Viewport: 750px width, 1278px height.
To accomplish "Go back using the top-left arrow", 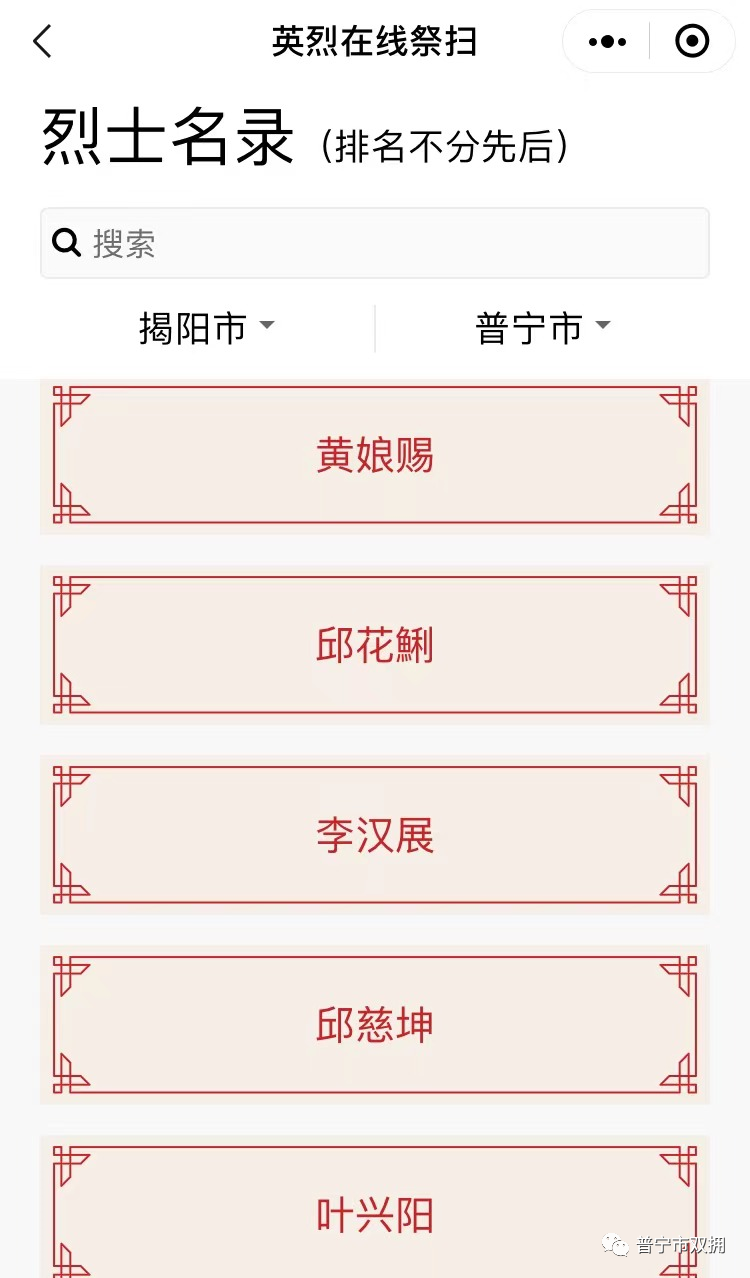I will pyautogui.click(x=42, y=42).
